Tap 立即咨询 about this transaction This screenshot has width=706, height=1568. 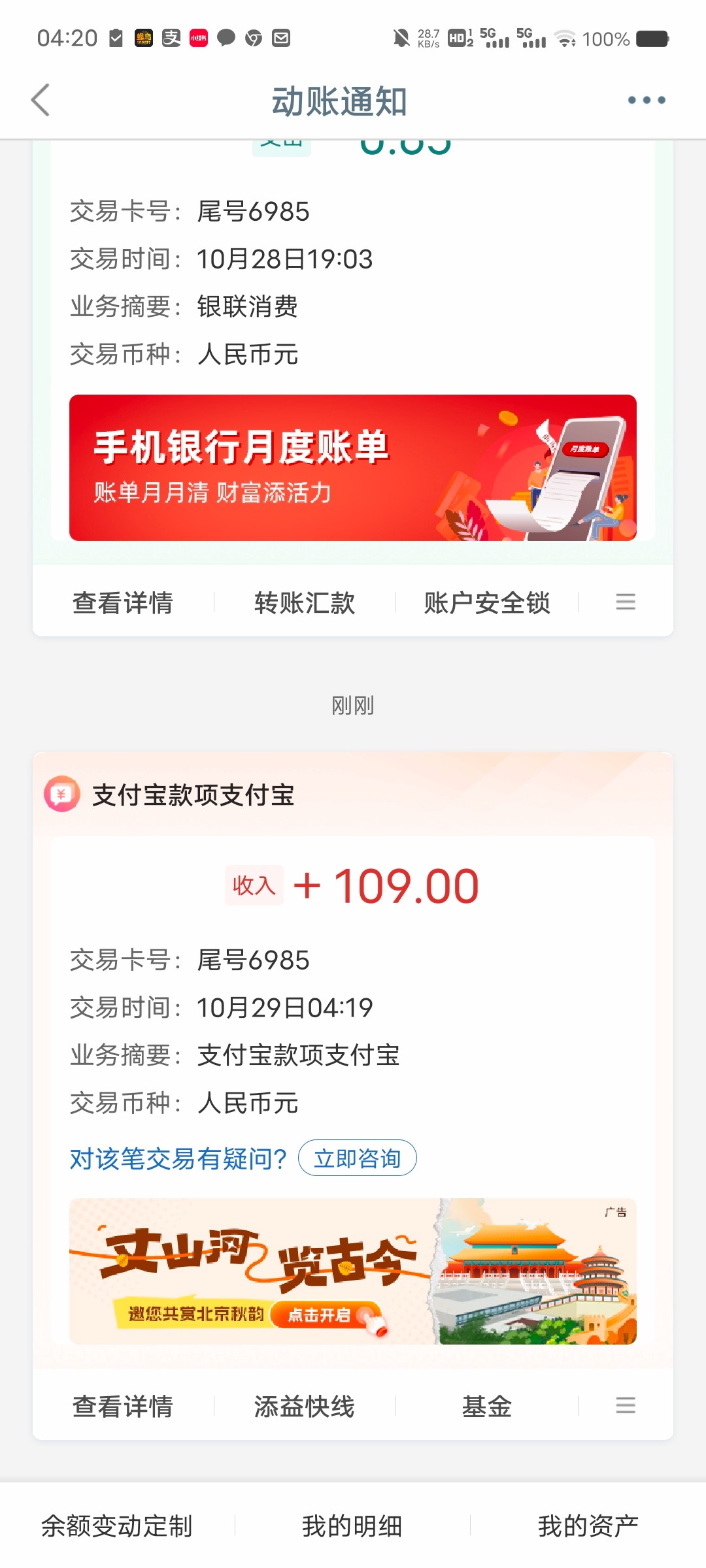[357, 1158]
